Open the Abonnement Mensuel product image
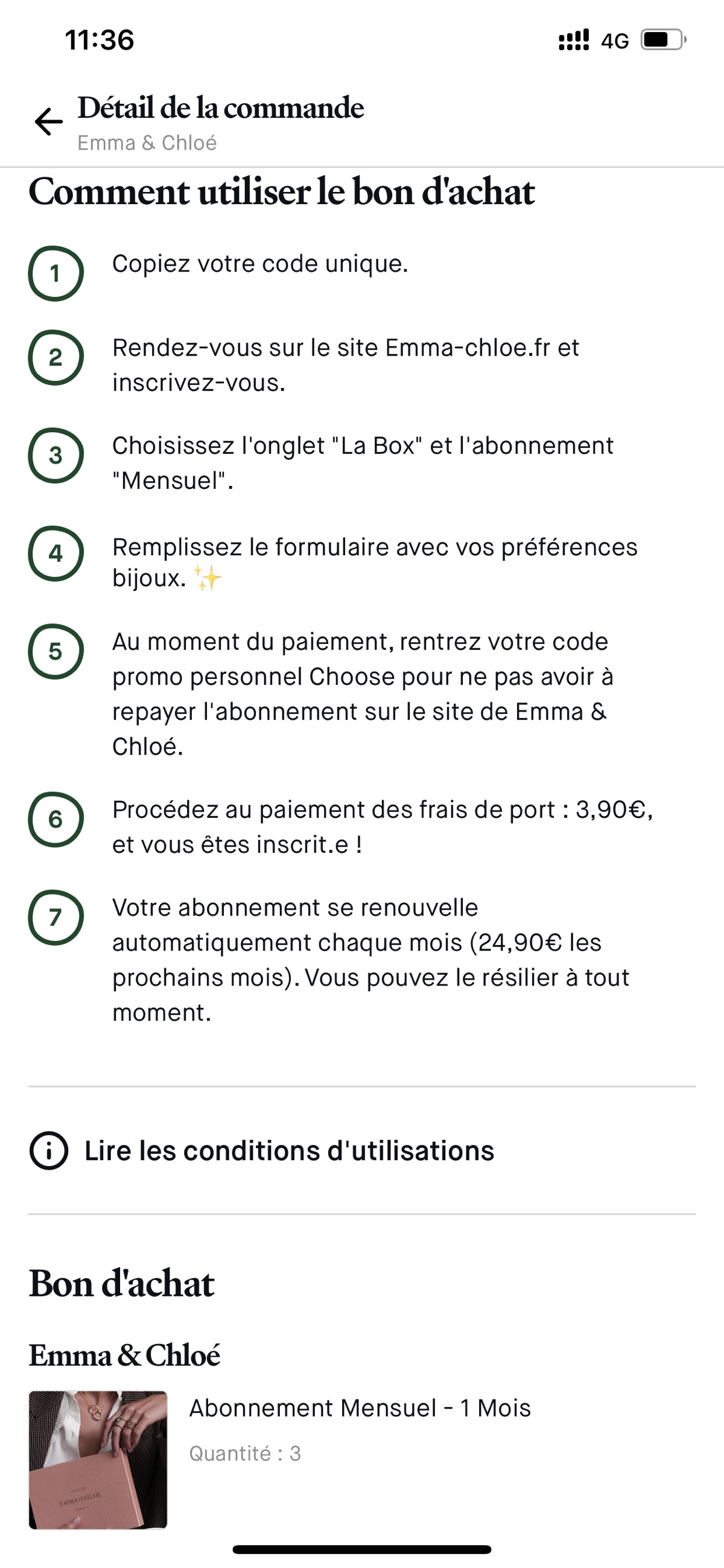The image size is (724, 1568). (x=98, y=1459)
